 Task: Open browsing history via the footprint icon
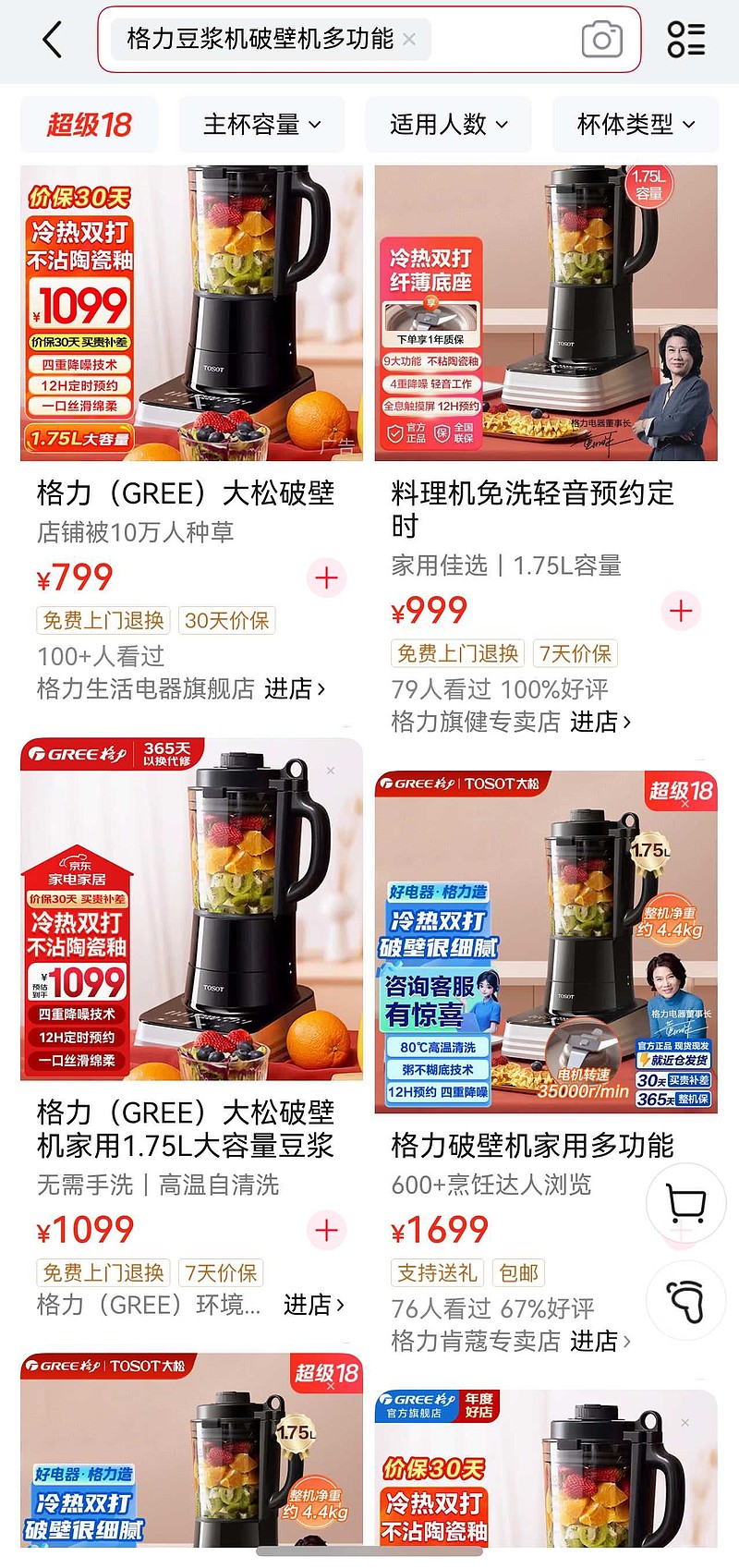pyautogui.click(x=686, y=1301)
